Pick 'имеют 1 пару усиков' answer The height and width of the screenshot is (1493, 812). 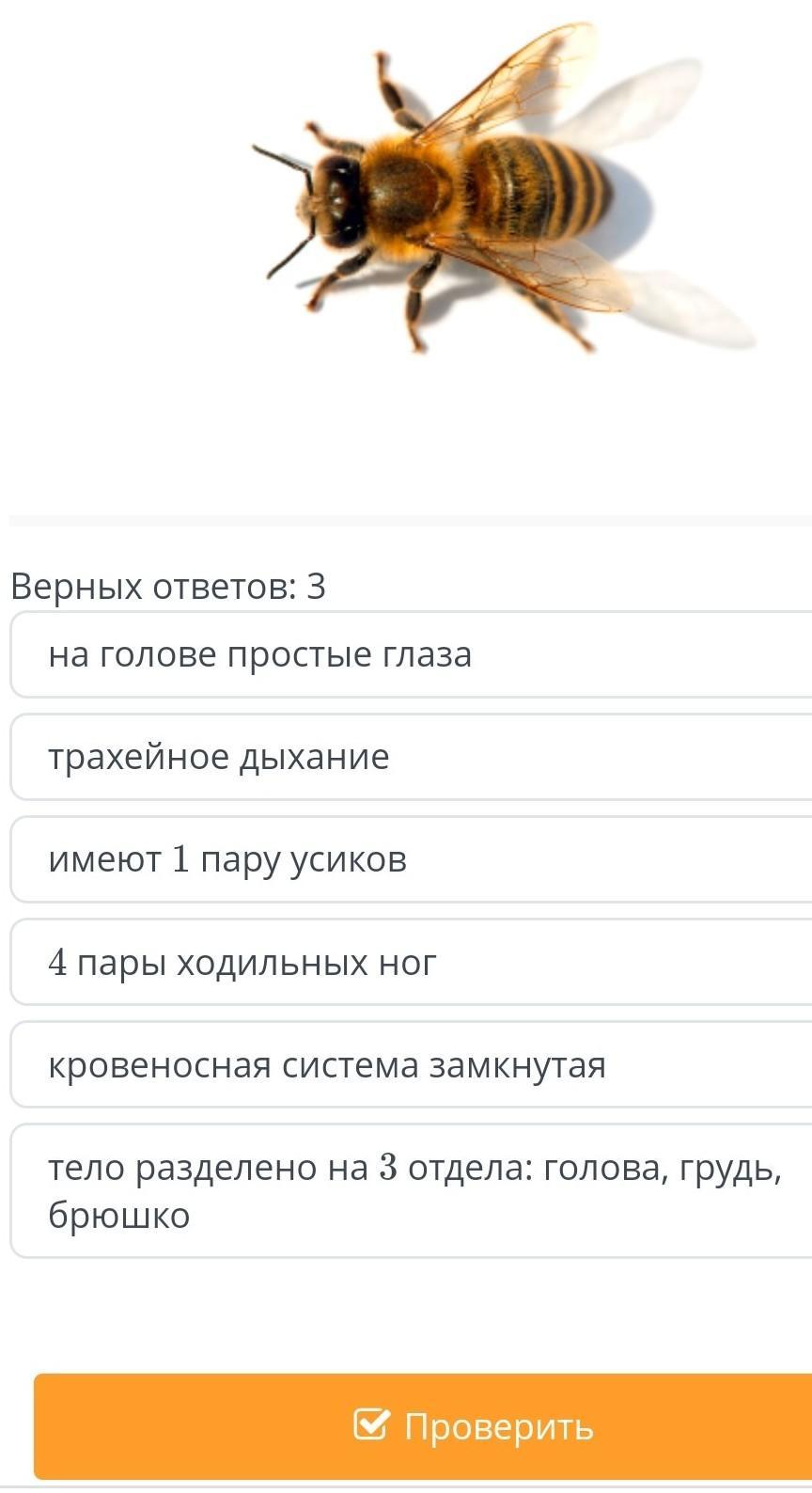pos(412,860)
